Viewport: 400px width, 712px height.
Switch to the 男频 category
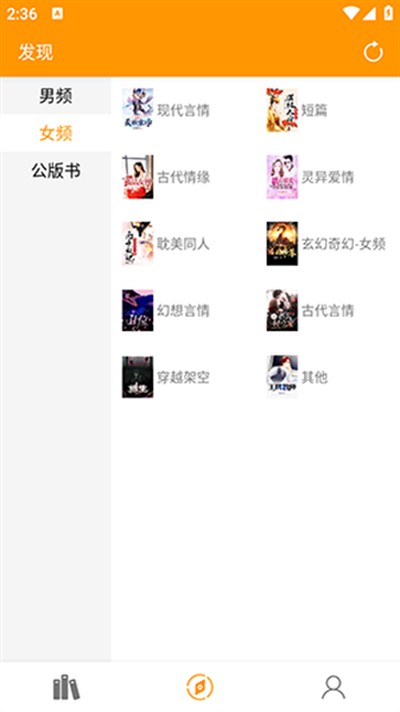point(55,96)
